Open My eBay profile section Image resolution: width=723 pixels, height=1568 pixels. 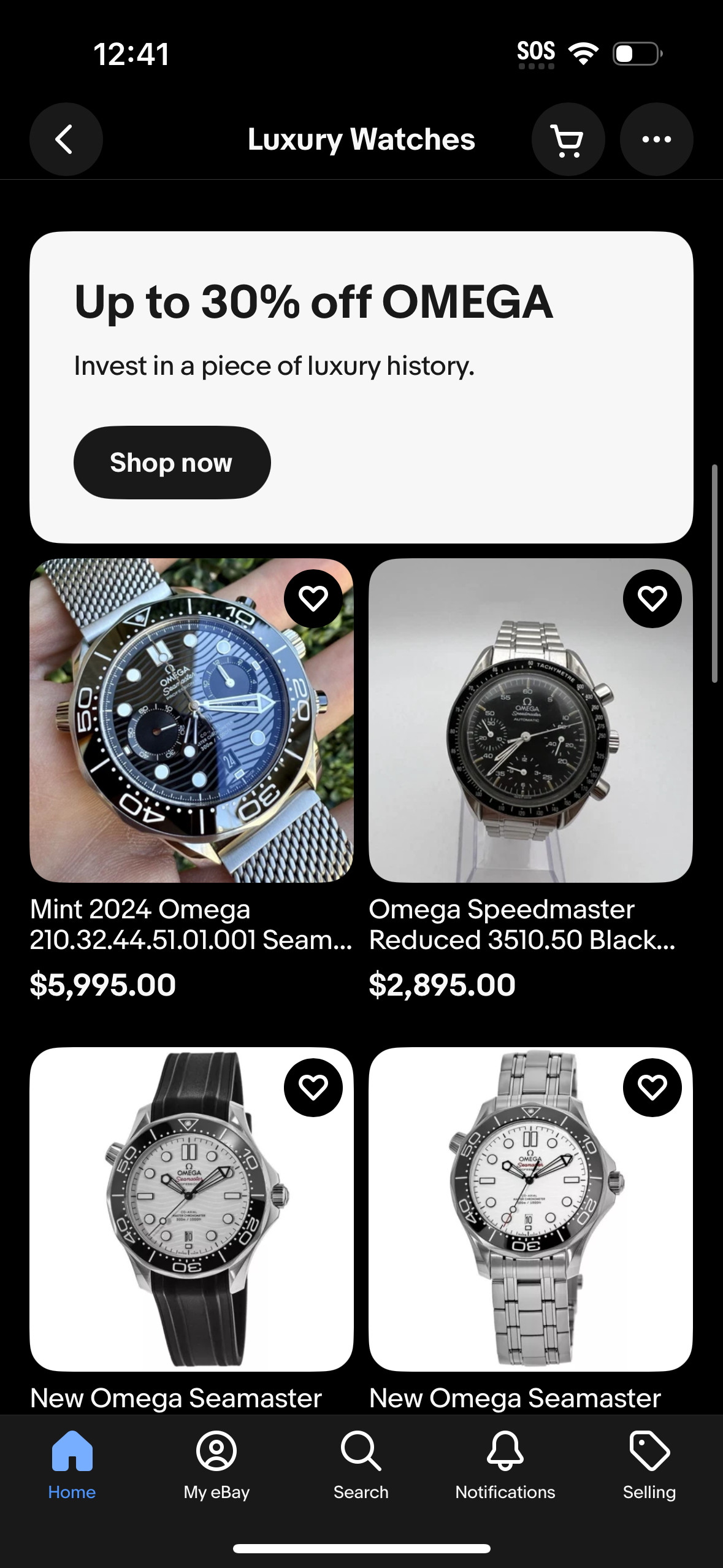(216, 1472)
